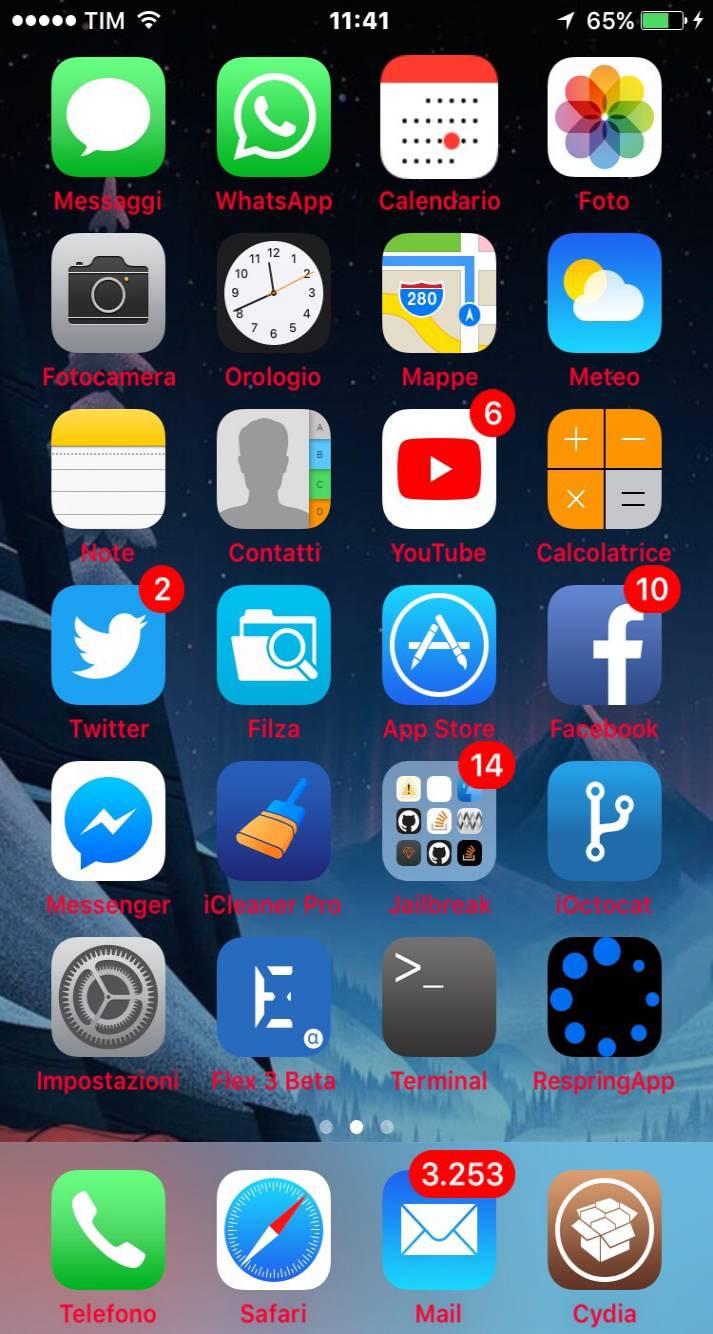Open the Calendario app
The width and height of the screenshot is (713, 1334).
(439, 116)
